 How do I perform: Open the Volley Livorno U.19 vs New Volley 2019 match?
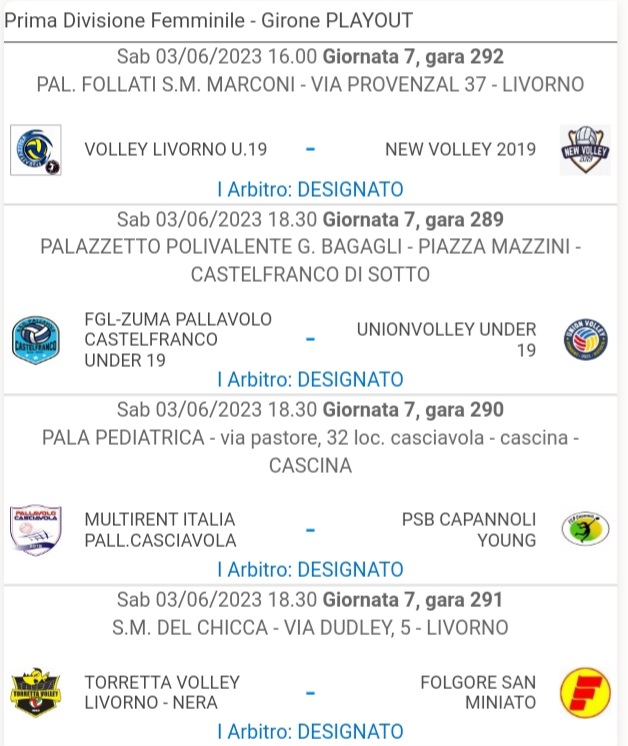pyautogui.click(x=310, y=150)
